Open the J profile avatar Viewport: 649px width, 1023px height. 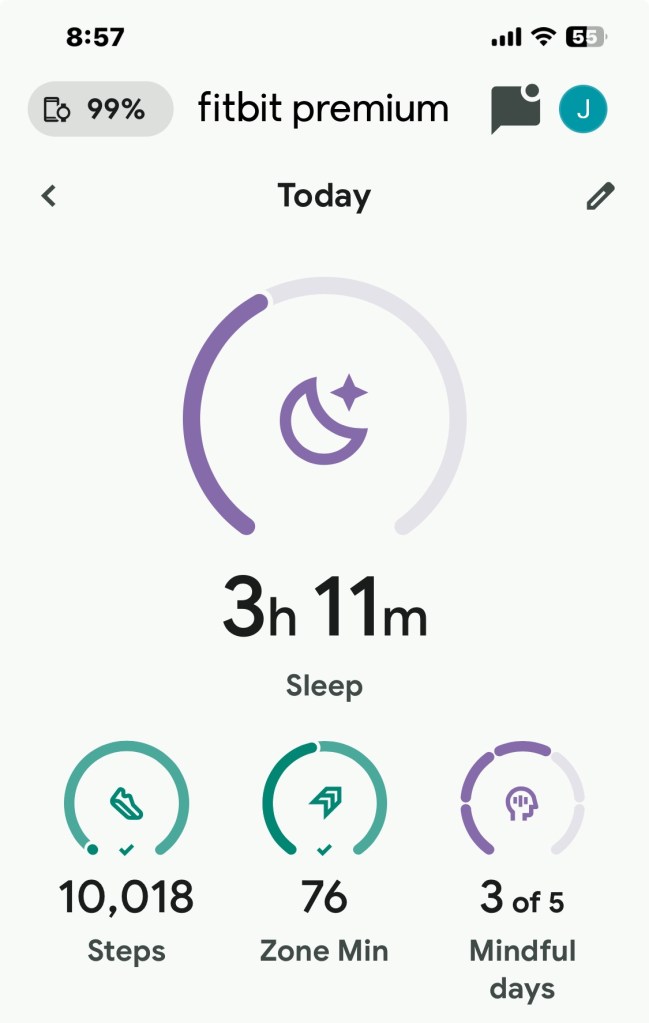[x=583, y=109]
